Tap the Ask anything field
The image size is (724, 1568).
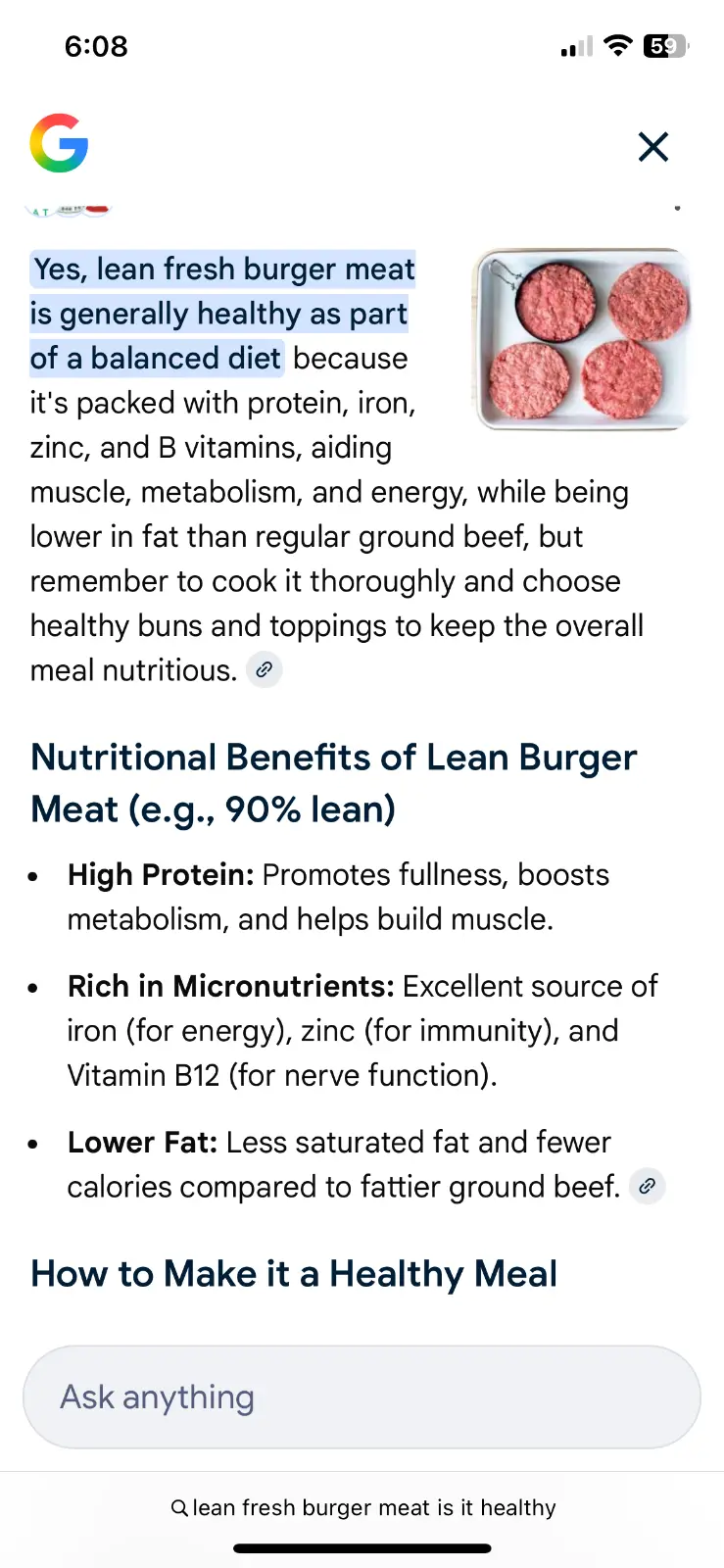click(x=362, y=1396)
